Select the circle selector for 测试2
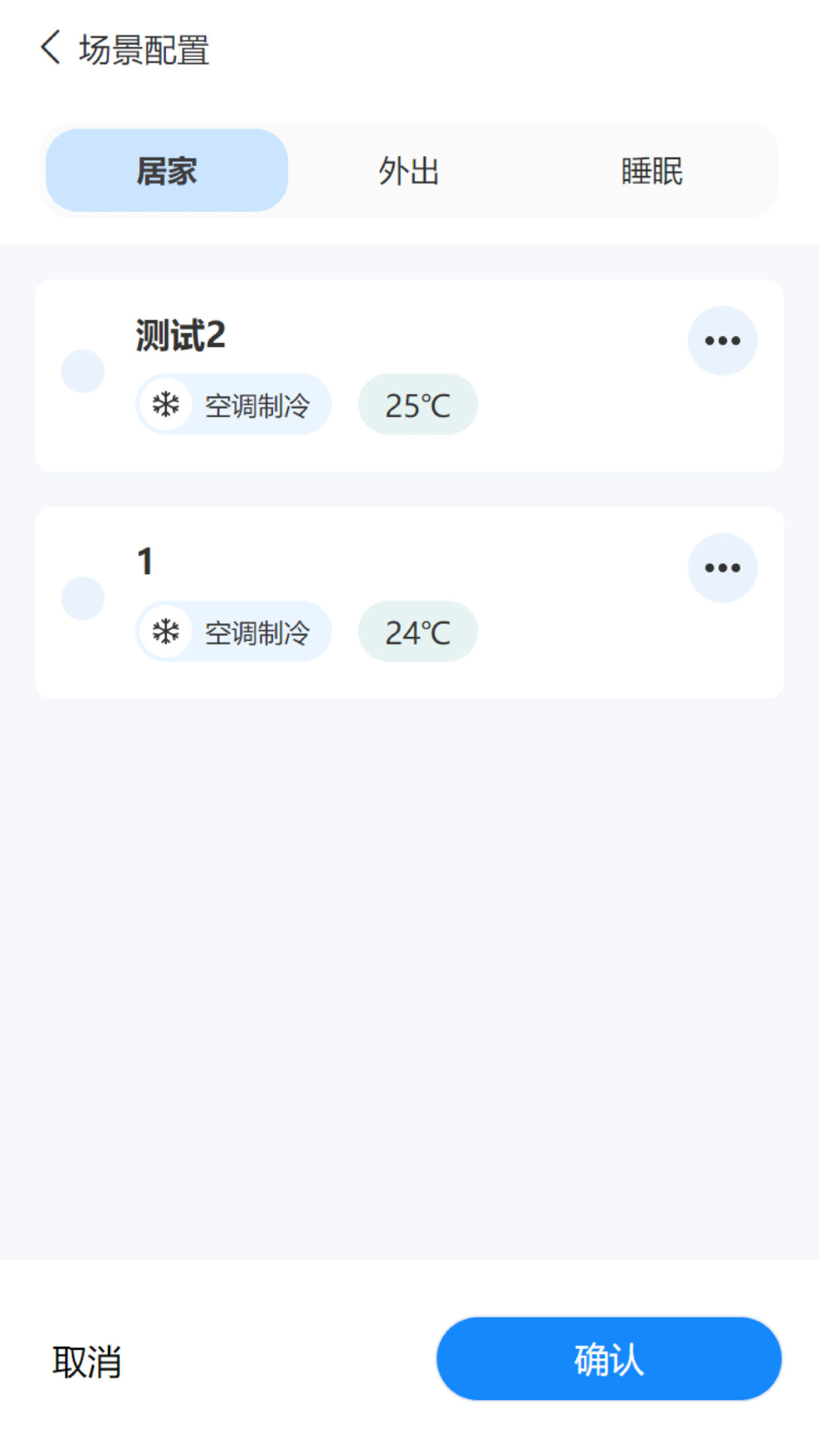 click(83, 372)
